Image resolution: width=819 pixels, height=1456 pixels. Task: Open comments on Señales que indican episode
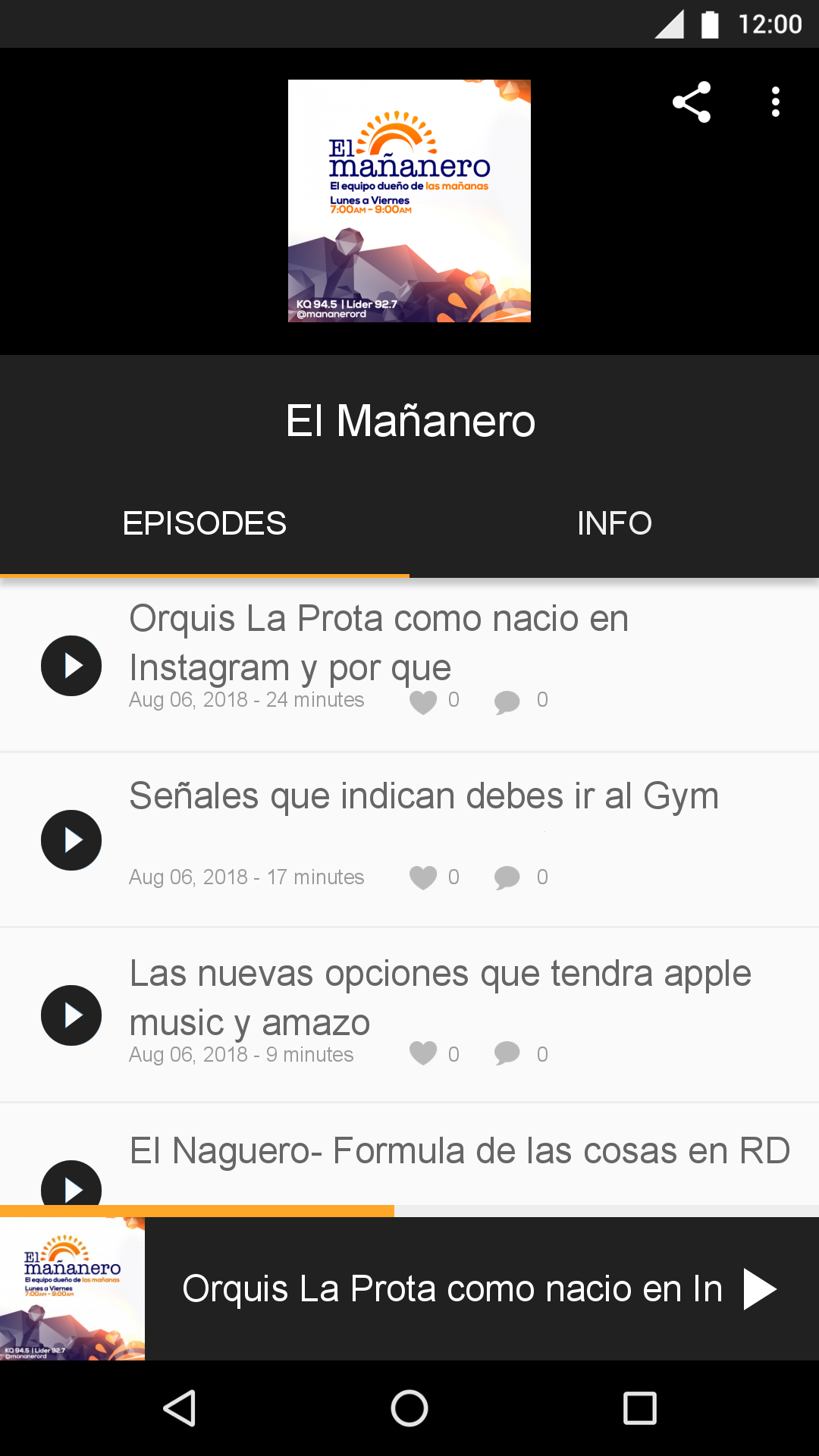pyautogui.click(x=507, y=877)
